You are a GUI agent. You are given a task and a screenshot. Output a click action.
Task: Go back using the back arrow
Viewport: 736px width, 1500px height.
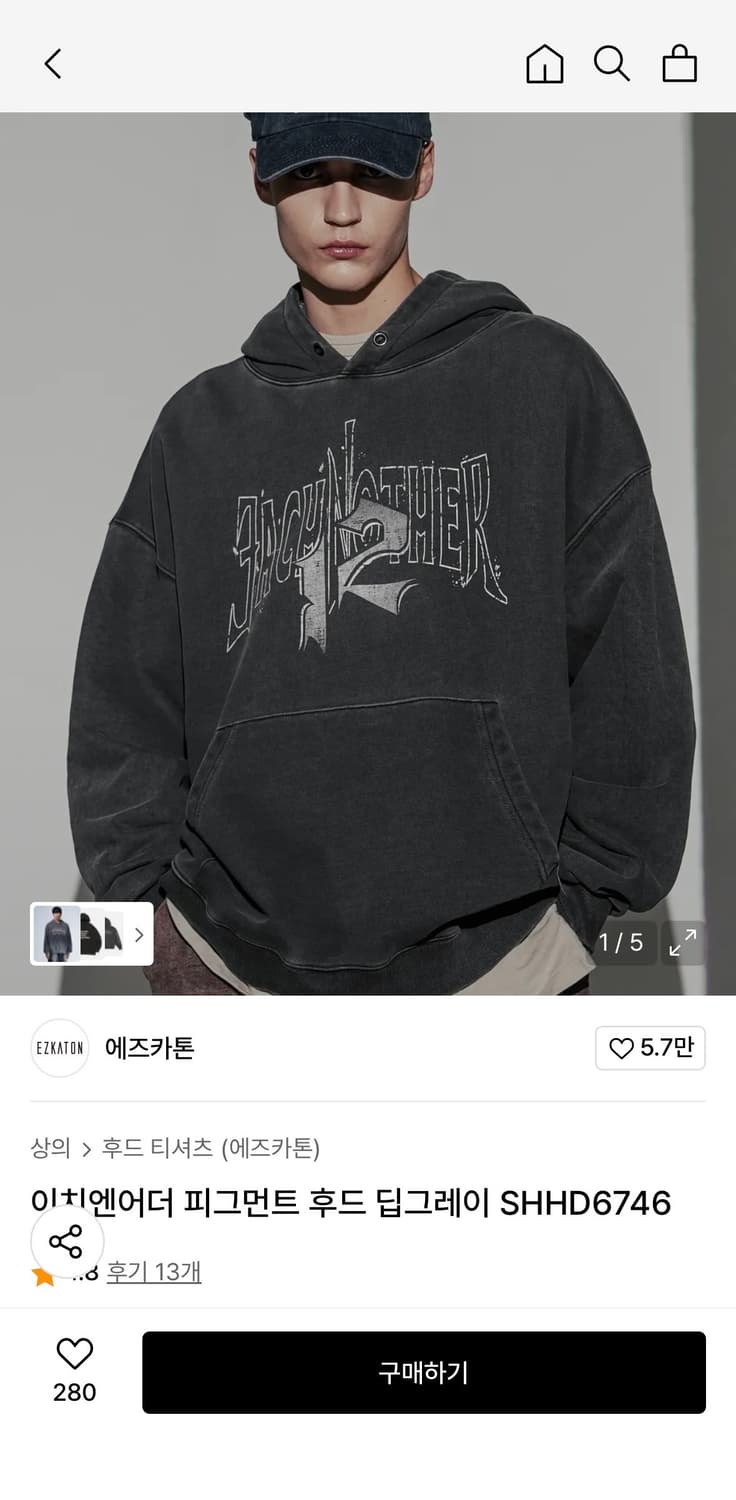(x=52, y=64)
